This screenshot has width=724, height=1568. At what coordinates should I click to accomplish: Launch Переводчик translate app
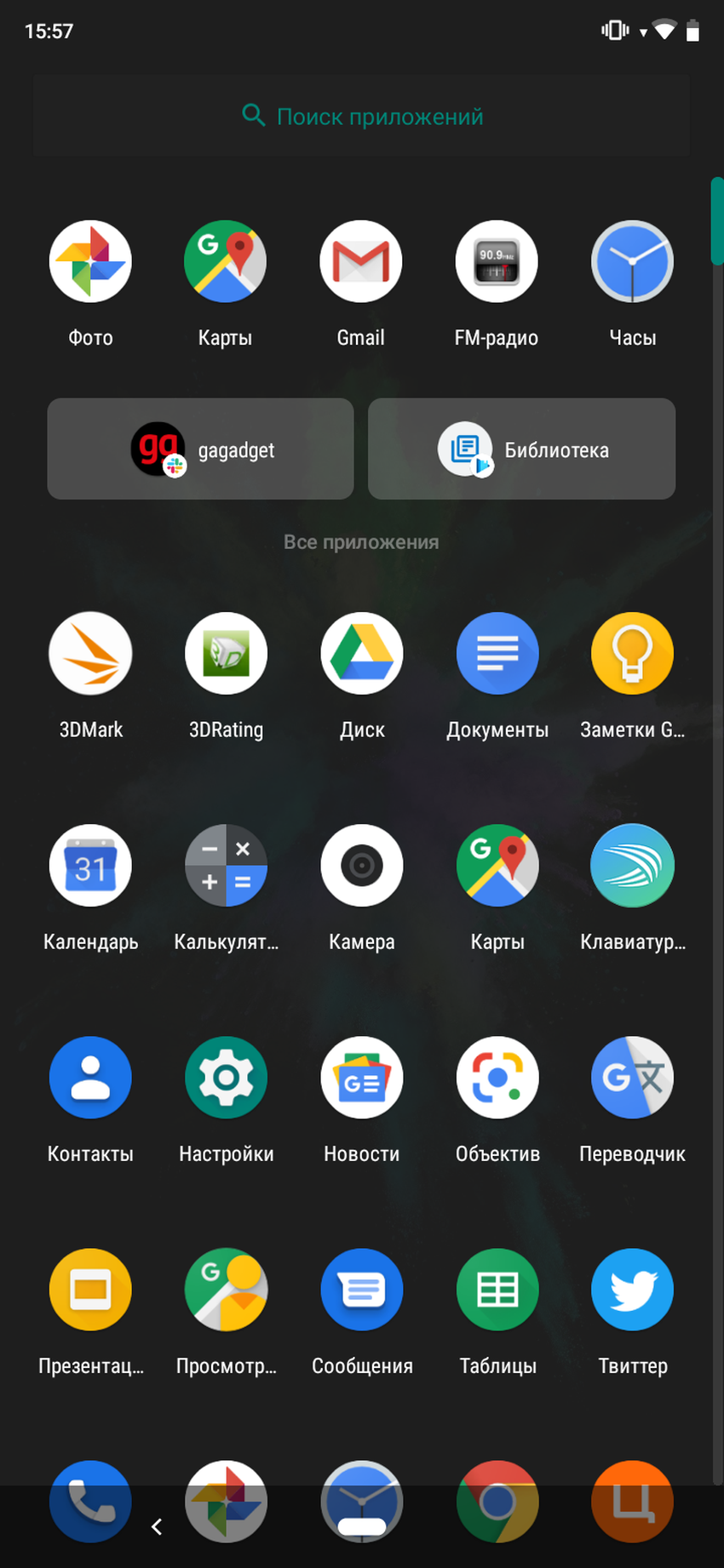[632, 1078]
